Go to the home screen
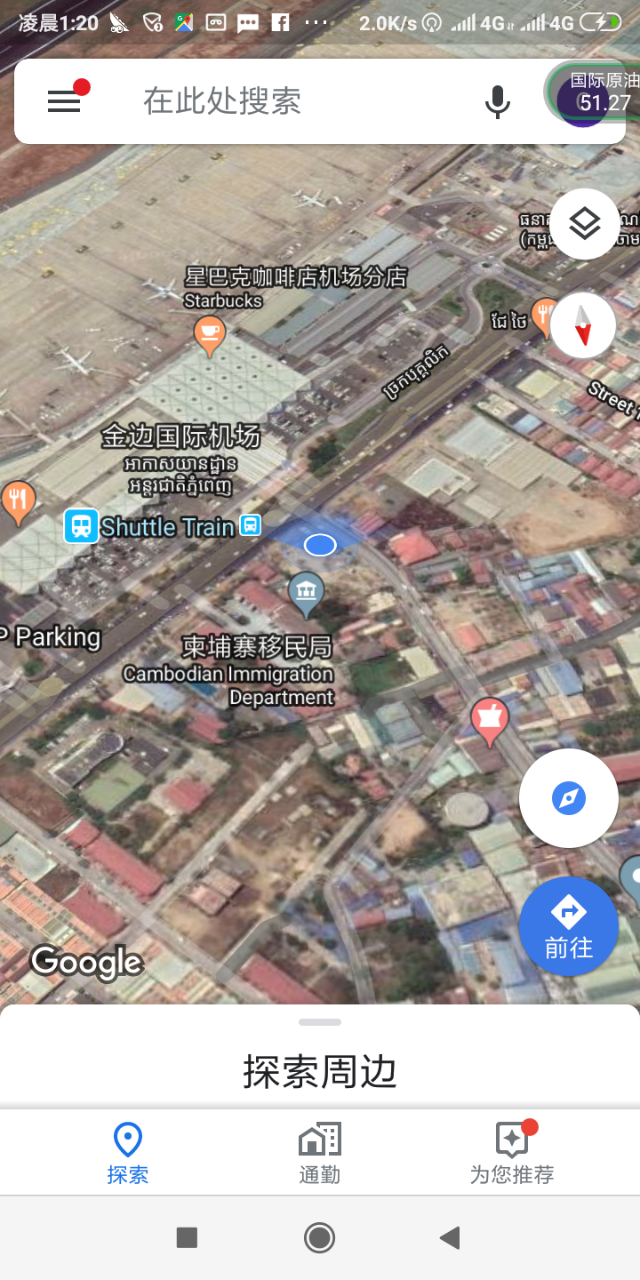Image resolution: width=640 pixels, height=1280 pixels. pyautogui.click(x=320, y=1238)
